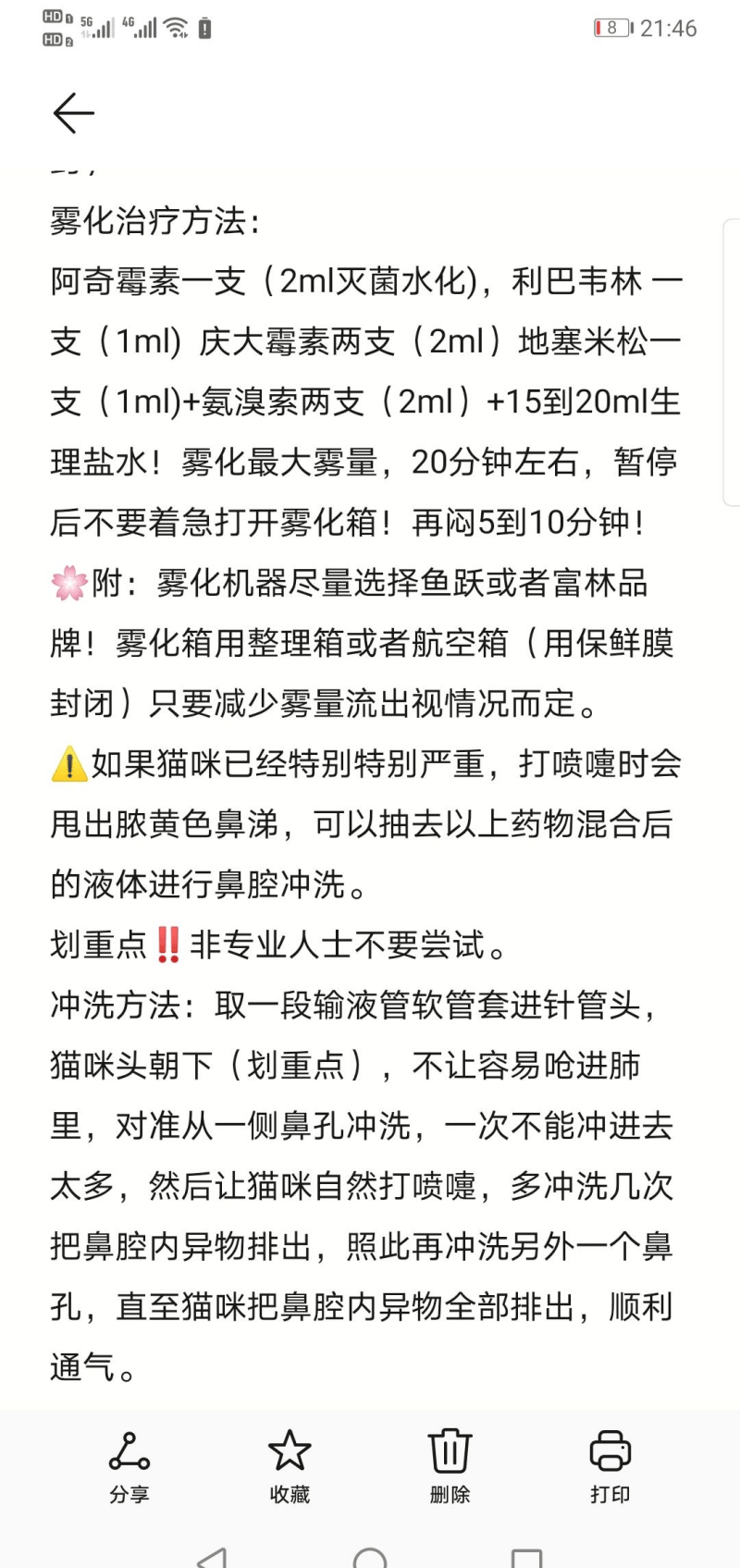Screen dimensions: 740x1568
Task: Go back using the top arrow
Action: pyautogui.click(x=74, y=114)
